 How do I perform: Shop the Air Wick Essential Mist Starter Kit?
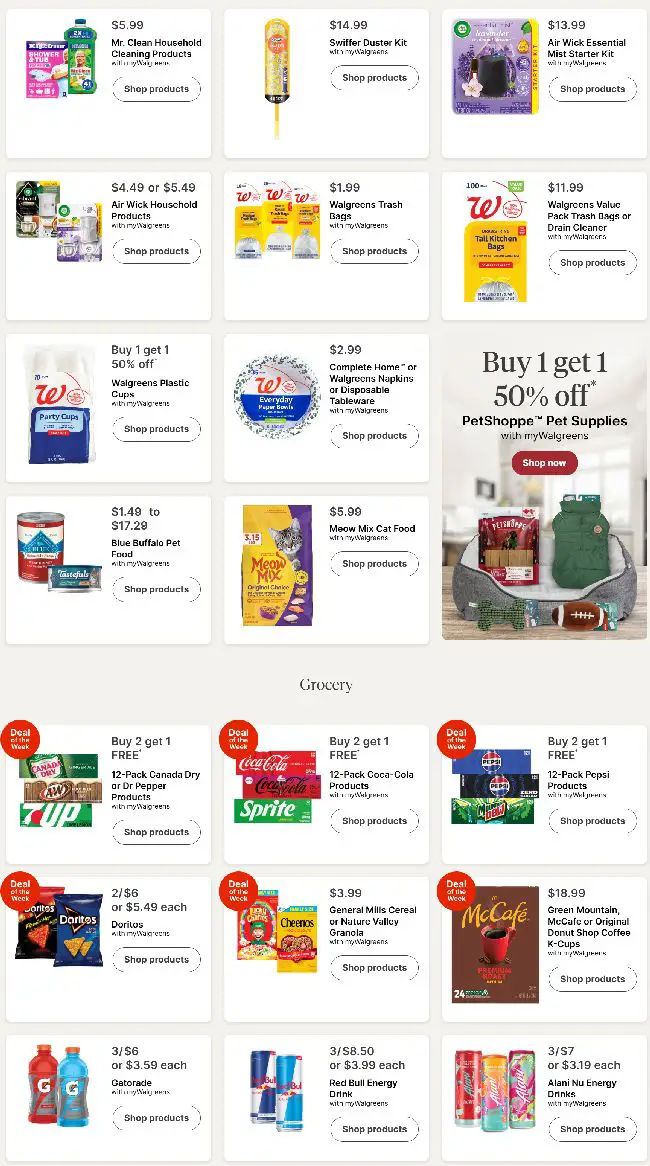click(593, 89)
